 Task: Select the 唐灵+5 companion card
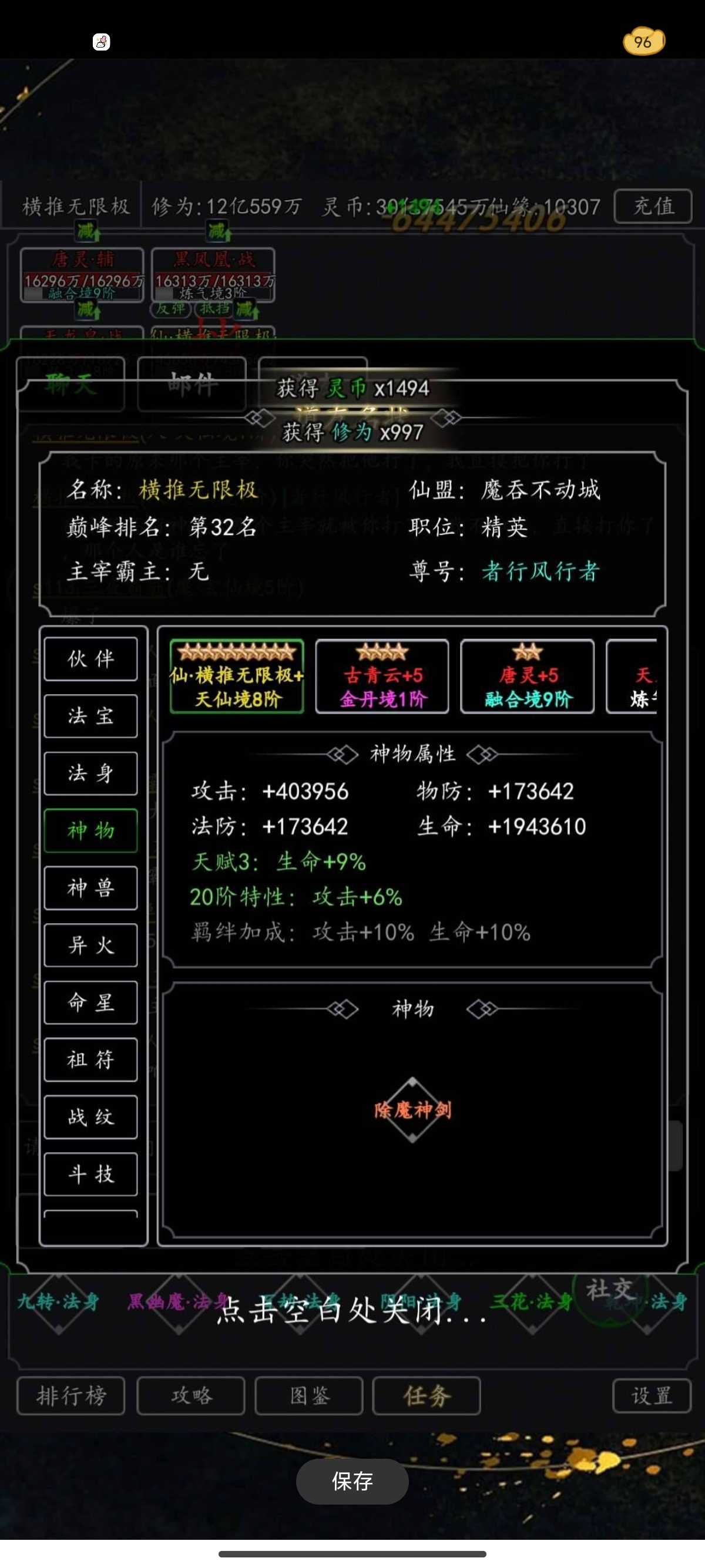tap(527, 677)
